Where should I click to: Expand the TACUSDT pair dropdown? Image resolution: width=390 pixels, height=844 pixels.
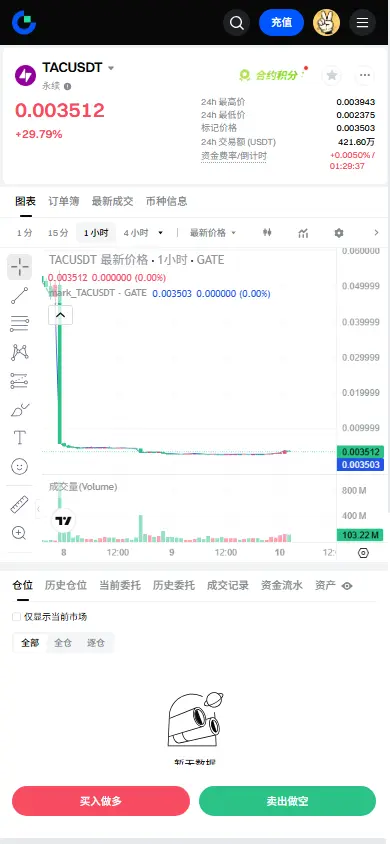(x=111, y=68)
